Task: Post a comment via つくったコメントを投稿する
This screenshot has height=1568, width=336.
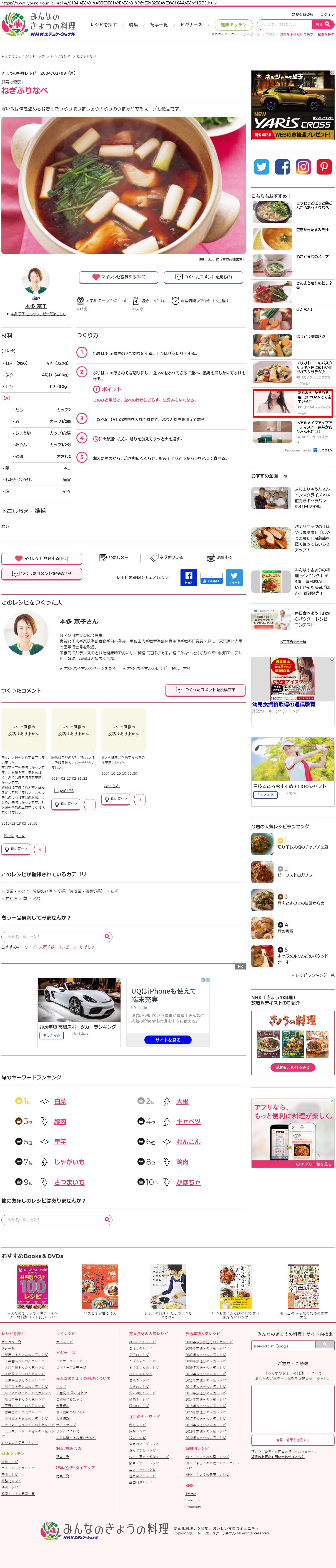Action: (41, 573)
